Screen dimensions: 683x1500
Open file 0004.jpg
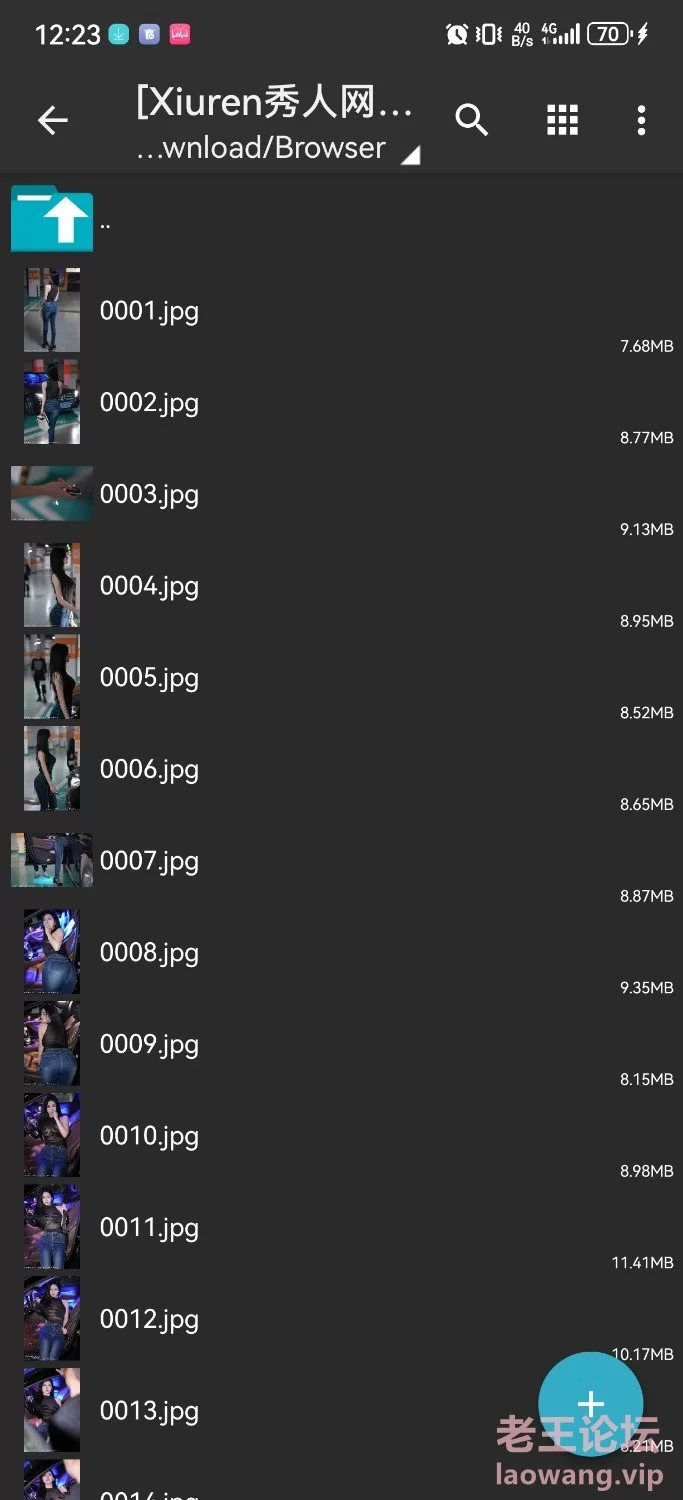point(149,586)
